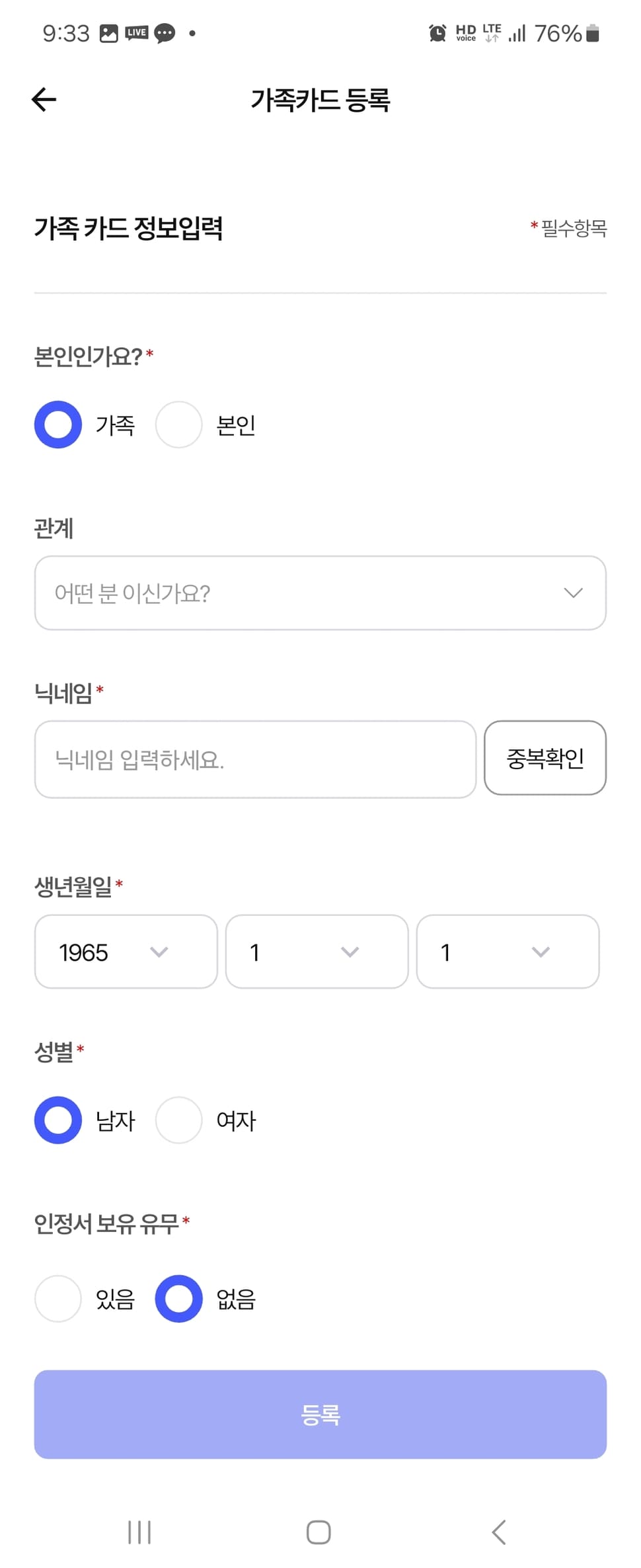Tap back arrow to exit 가족카드 등록

43,99
